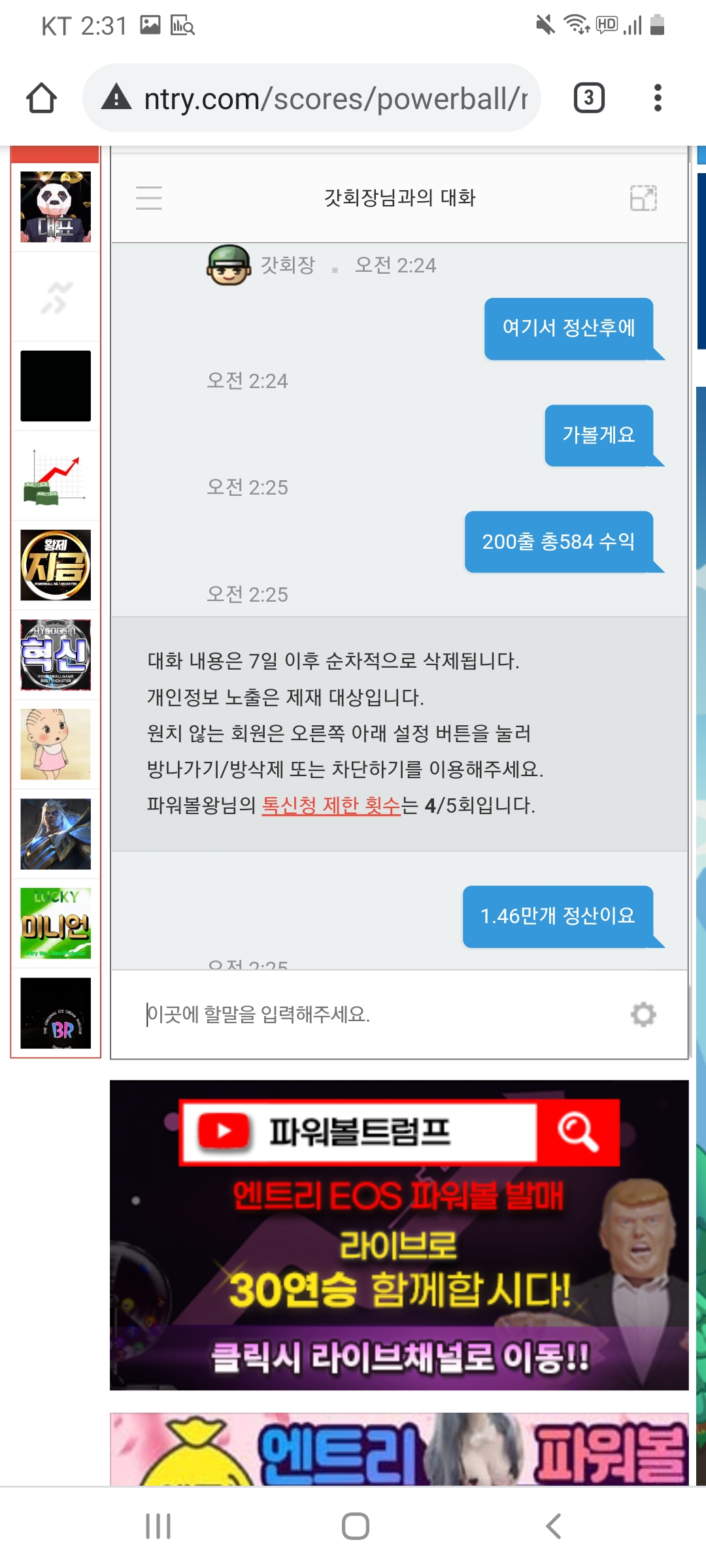Open the chat hamburger menu

(x=149, y=197)
